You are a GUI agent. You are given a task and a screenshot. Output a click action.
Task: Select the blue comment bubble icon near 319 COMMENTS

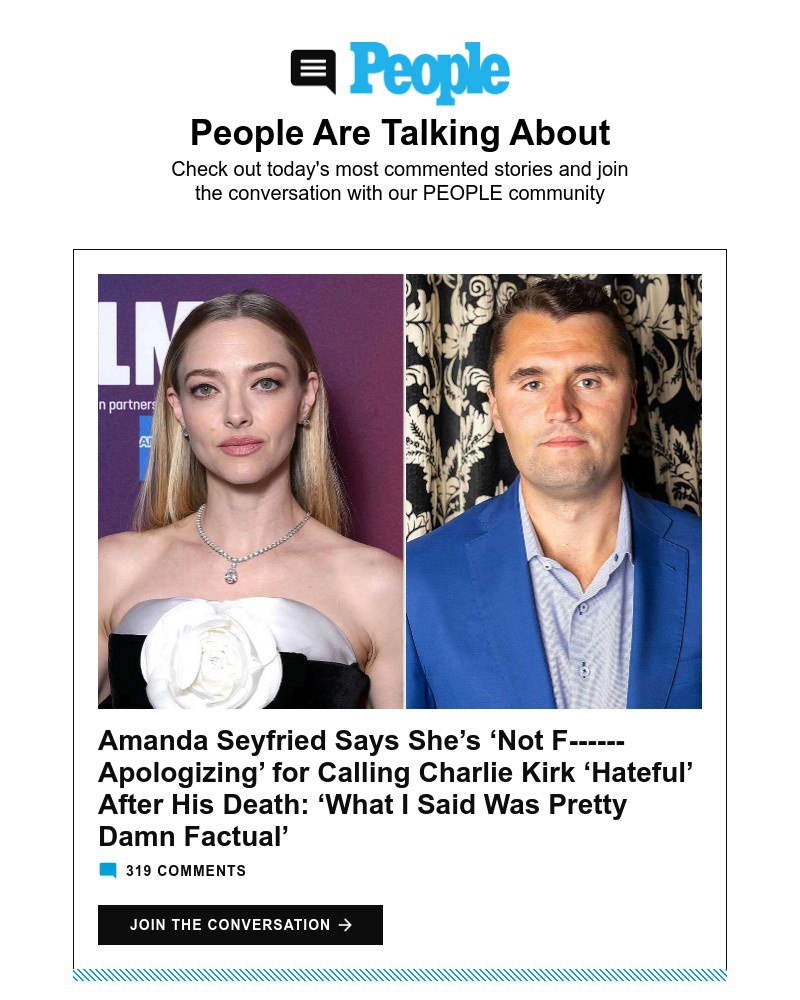coord(107,870)
